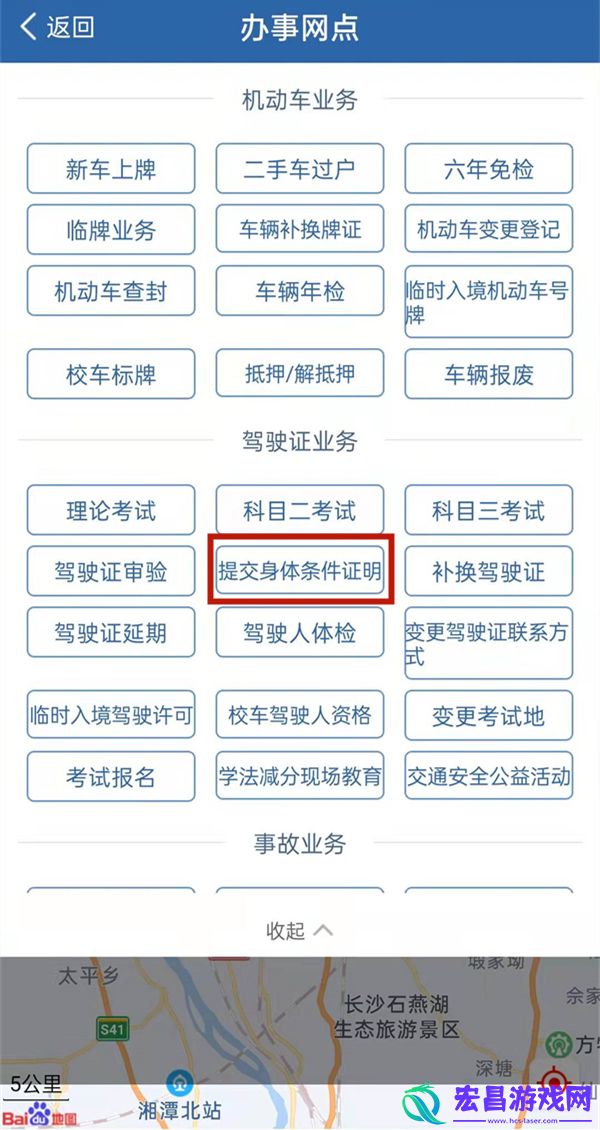Choose 驾驶人体检 option
Image resolution: width=600 pixels, height=1130 pixels.
(300, 632)
